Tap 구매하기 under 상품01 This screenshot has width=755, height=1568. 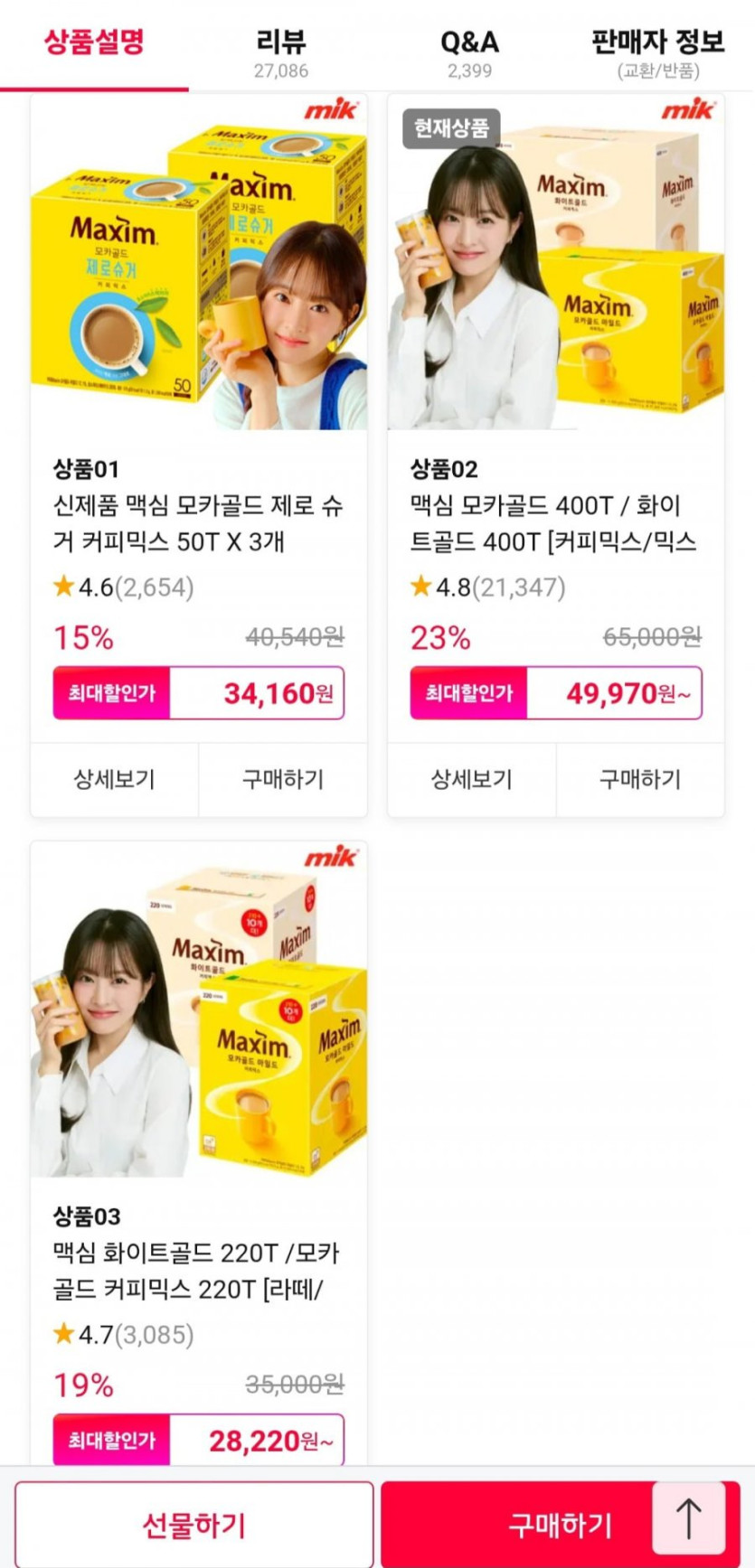click(282, 779)
